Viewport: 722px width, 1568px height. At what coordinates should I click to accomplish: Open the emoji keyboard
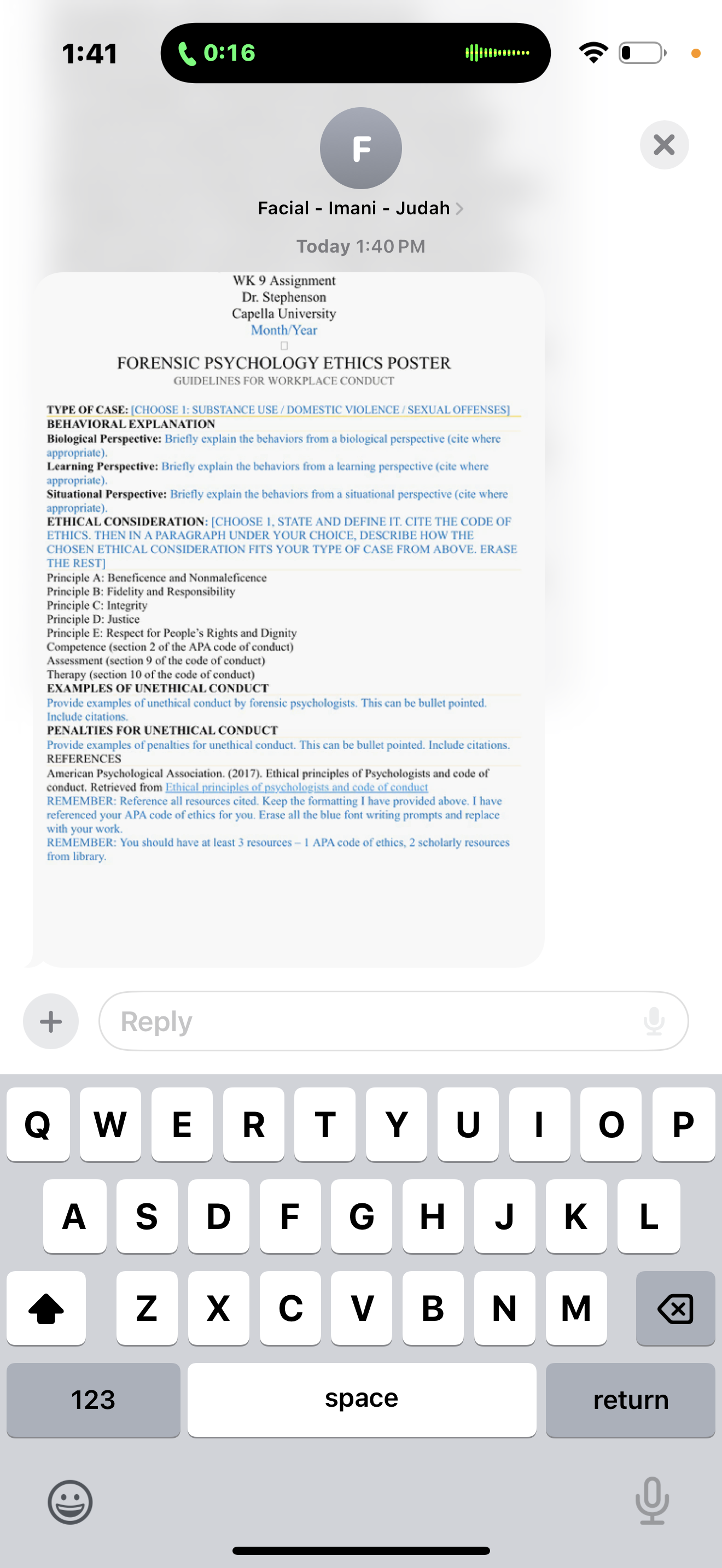point(70,1502)
